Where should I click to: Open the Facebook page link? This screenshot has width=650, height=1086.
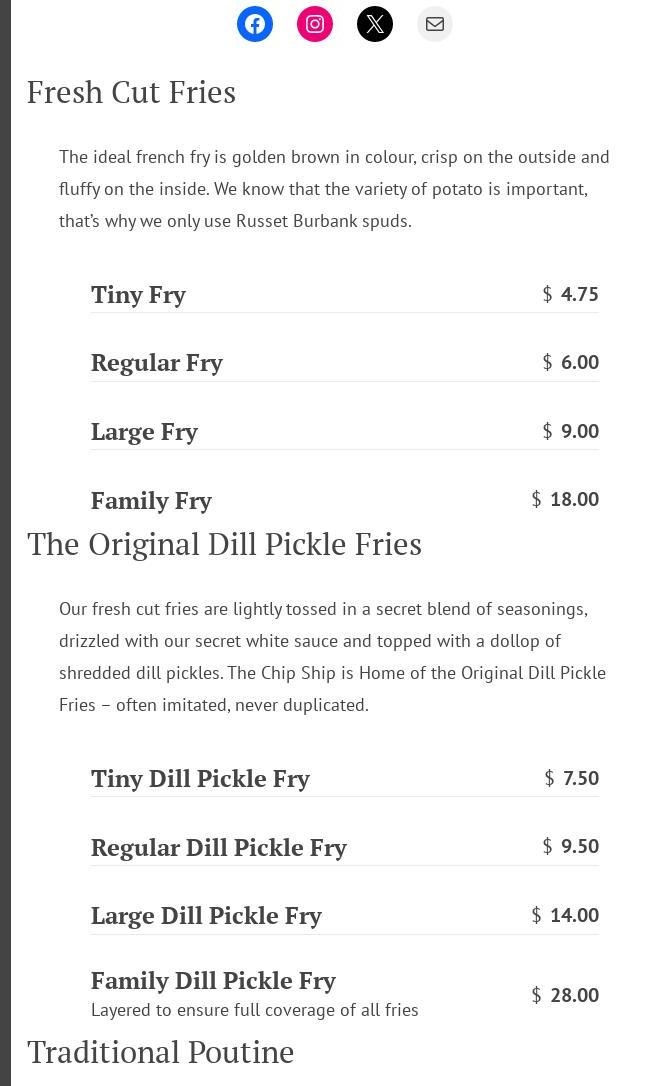pyautogui.click(x=255, y=24)
